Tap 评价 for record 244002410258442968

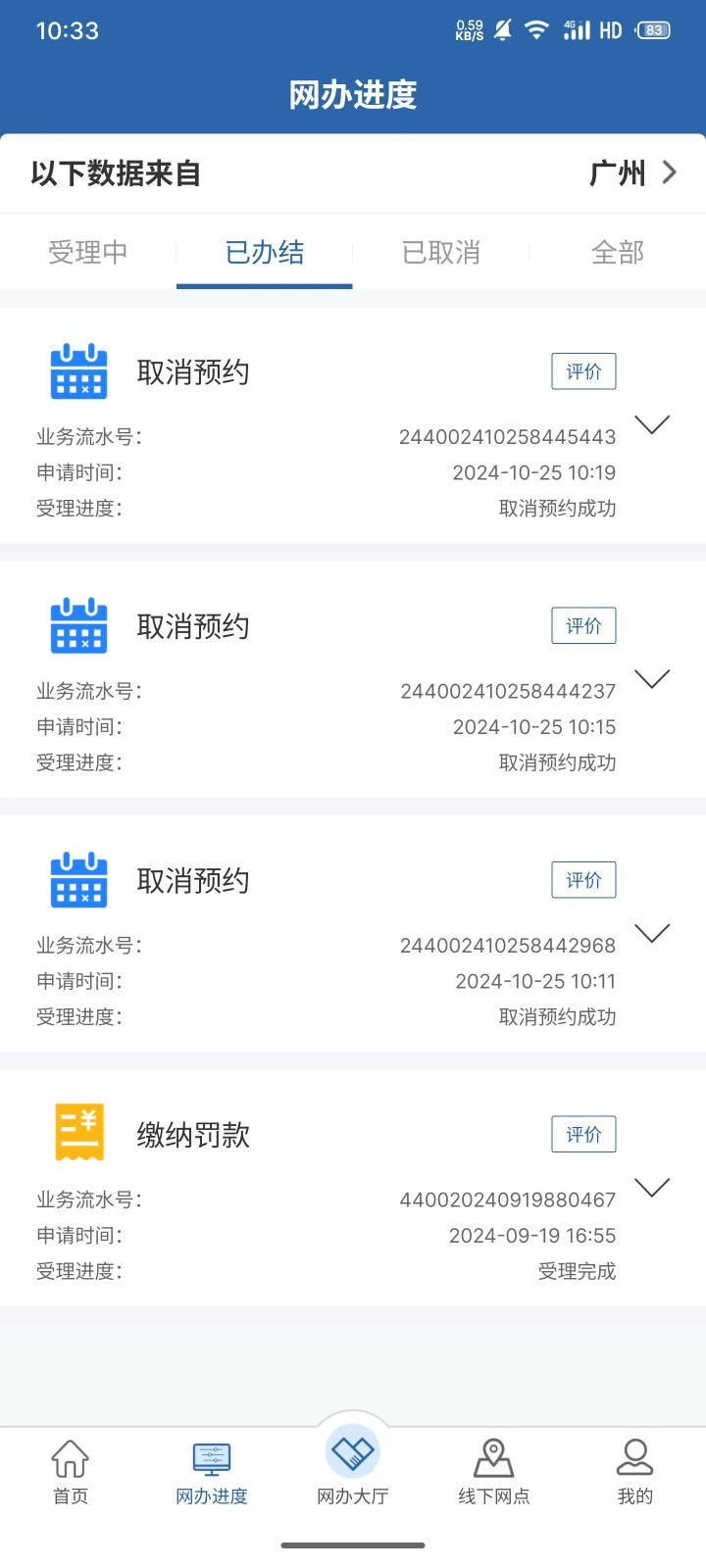click(583, 880)
